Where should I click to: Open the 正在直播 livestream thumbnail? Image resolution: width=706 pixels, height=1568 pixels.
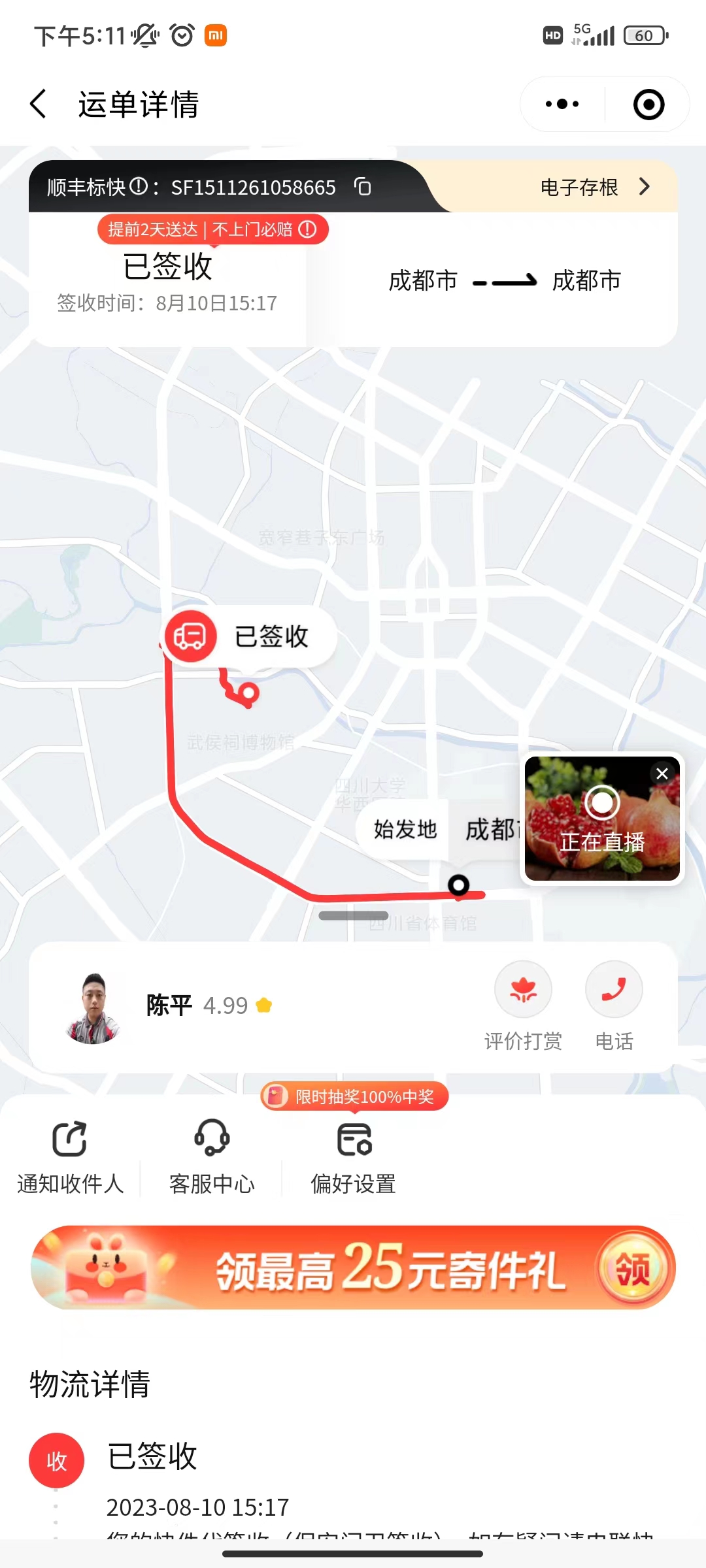(x=602, y=819)
